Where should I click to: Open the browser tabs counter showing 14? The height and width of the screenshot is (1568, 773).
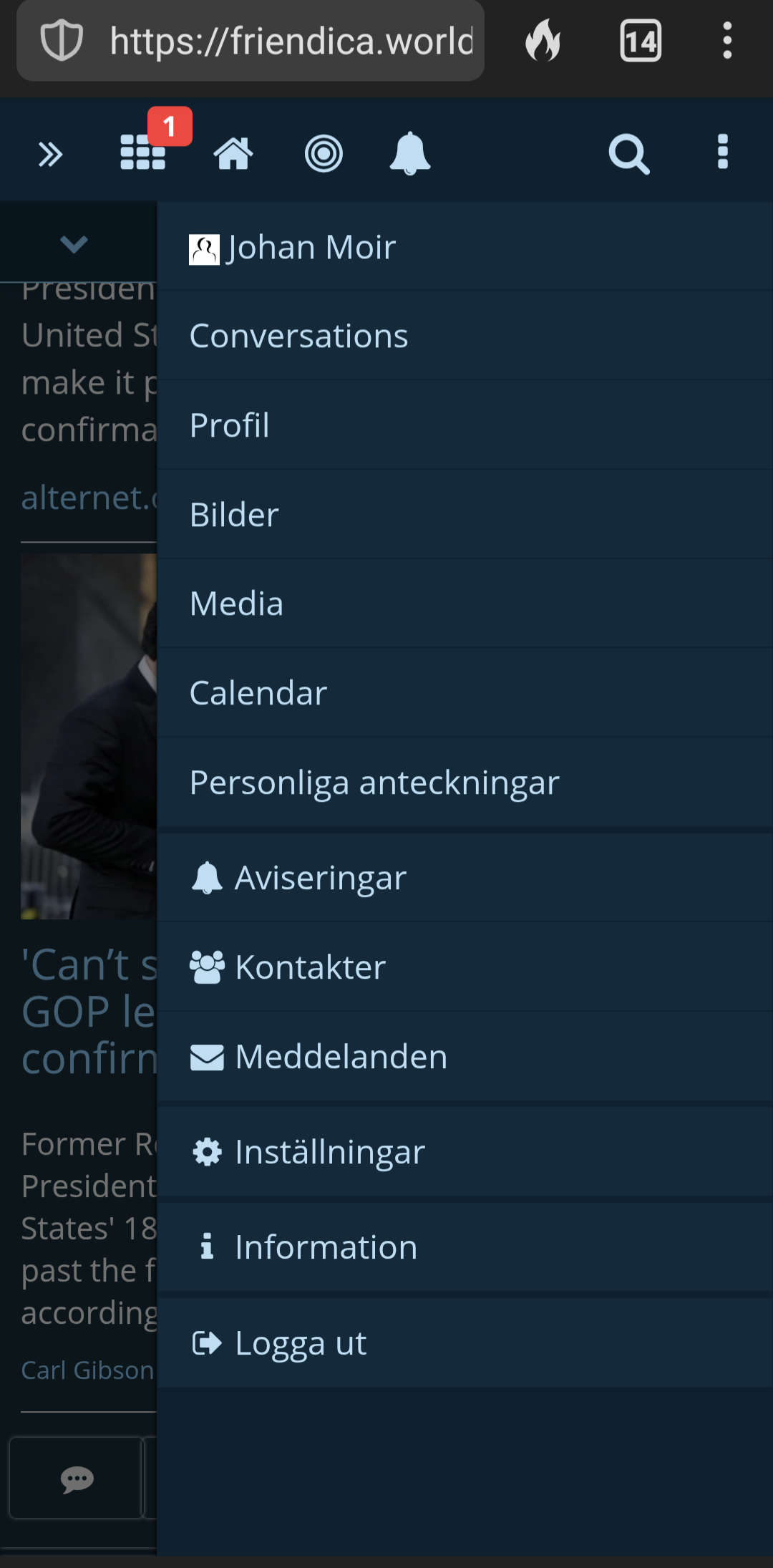click(641, 41)
